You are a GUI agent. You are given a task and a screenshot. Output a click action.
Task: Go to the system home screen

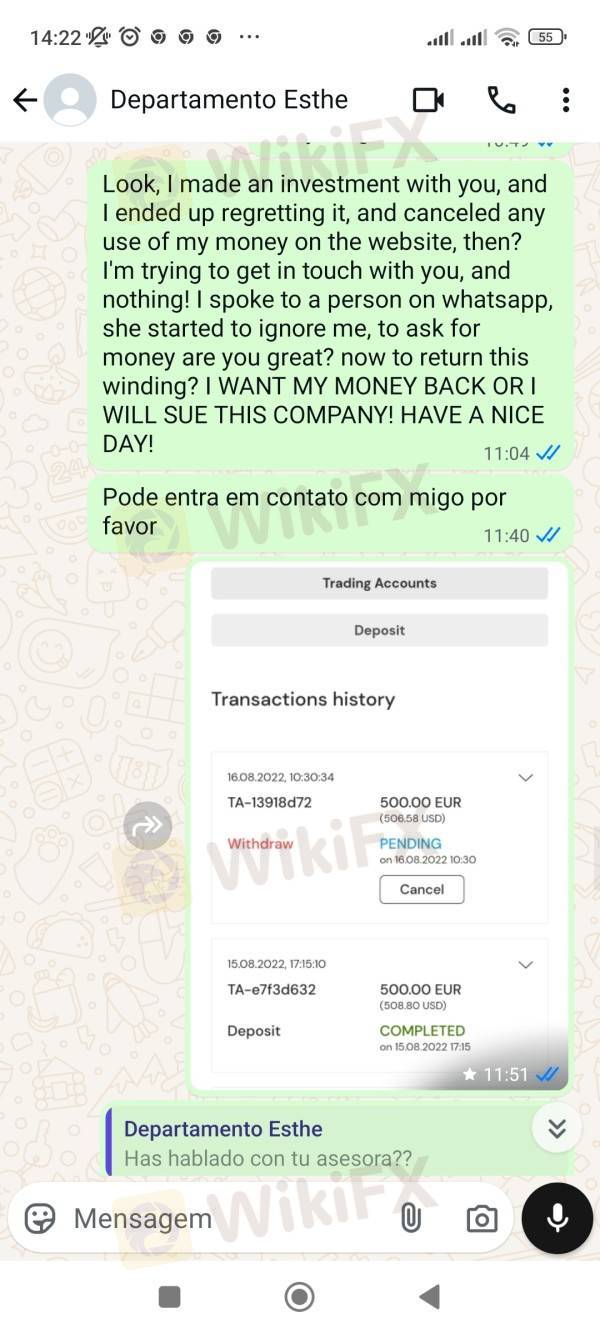pos(299,1297)
